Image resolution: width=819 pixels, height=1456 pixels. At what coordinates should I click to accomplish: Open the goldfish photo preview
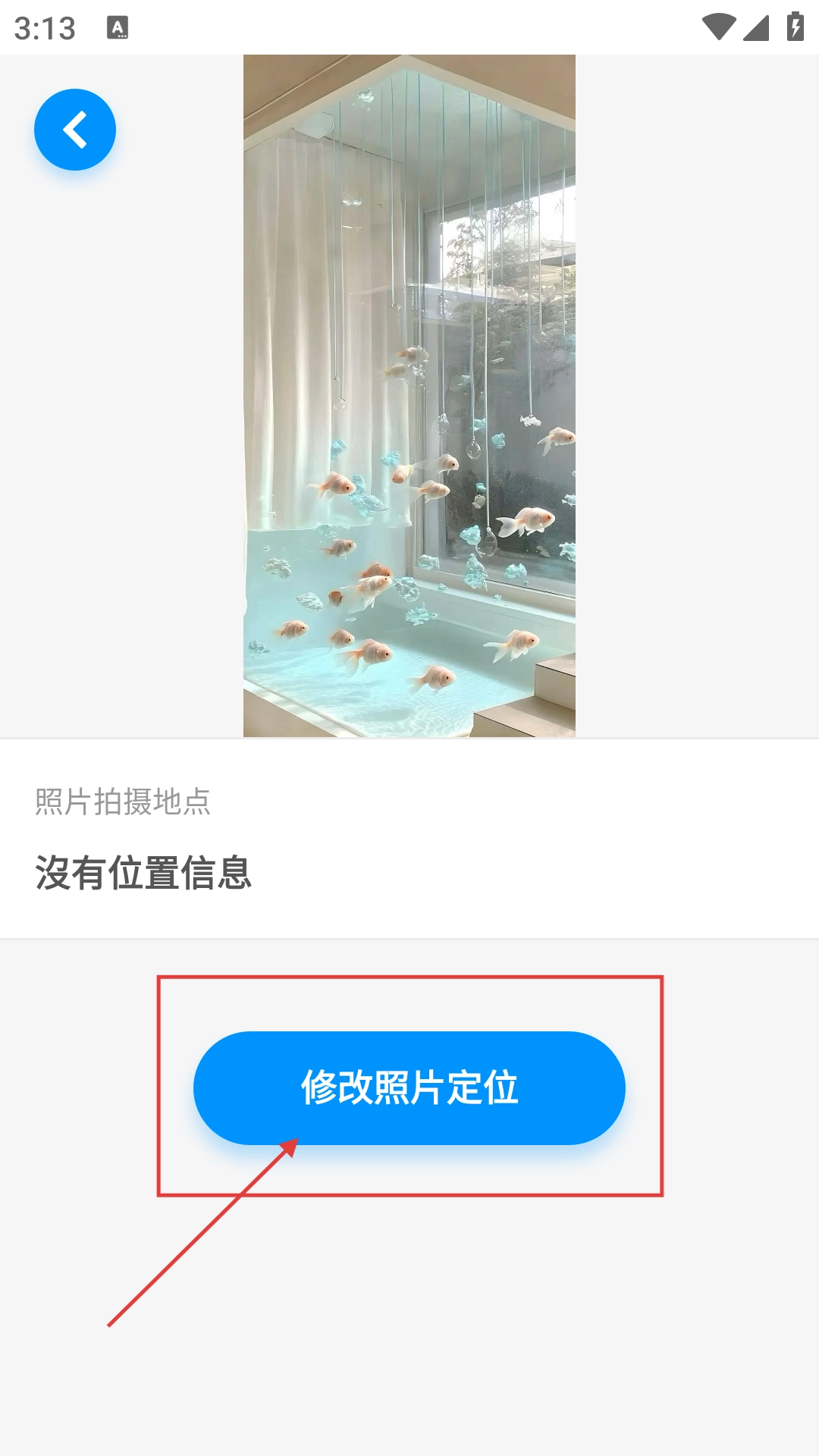click(x=409, y=395)
